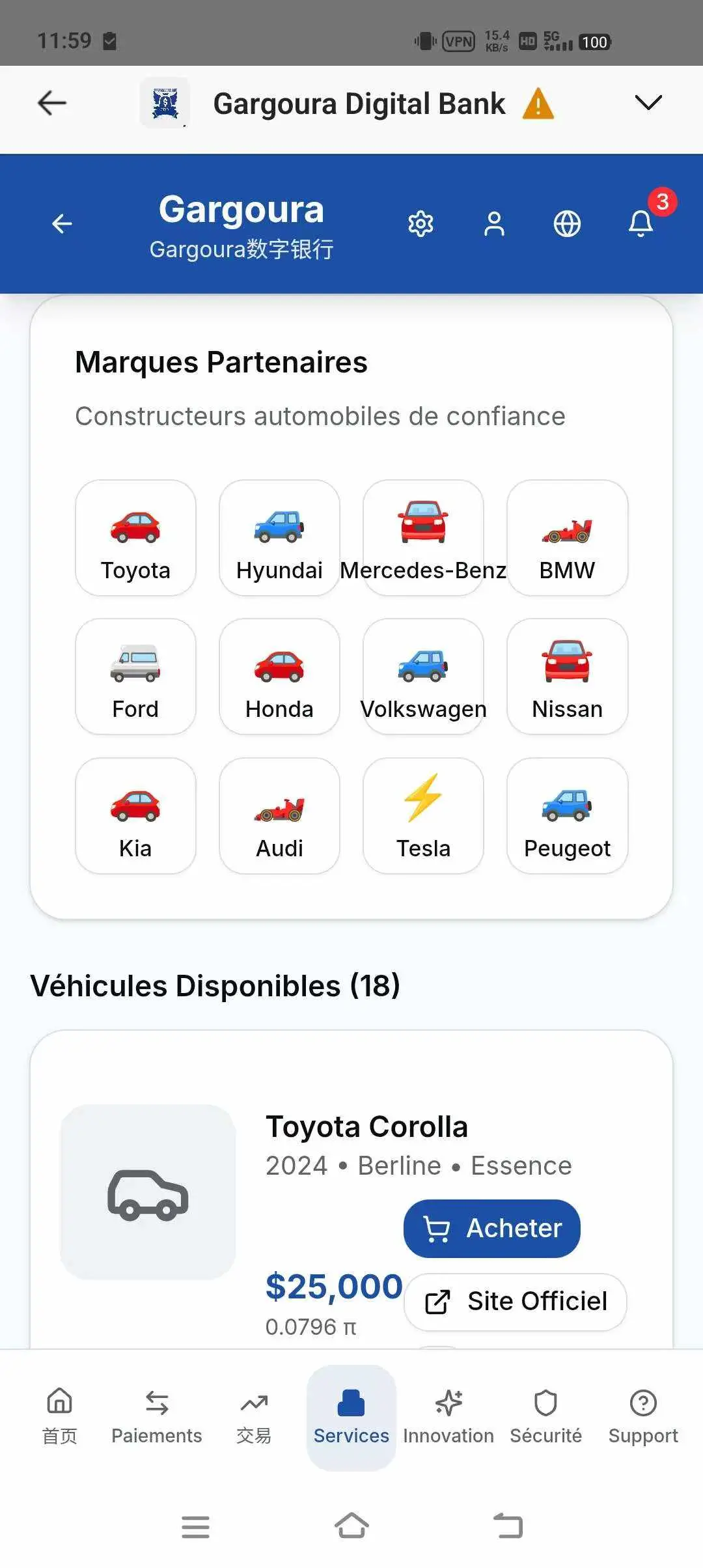Go back using the blue header arrow
The width and height of the screenshot is (703, 1568).
tap(62, 224)
